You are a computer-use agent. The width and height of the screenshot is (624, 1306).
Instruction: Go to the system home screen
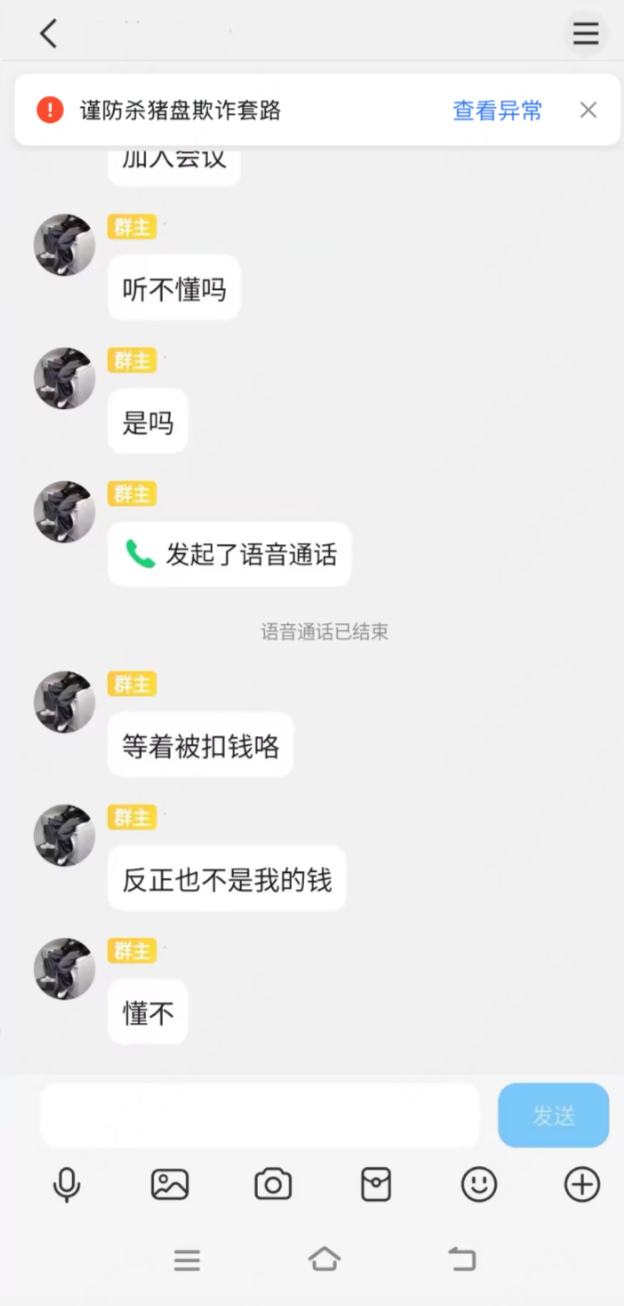(324, 1259)
